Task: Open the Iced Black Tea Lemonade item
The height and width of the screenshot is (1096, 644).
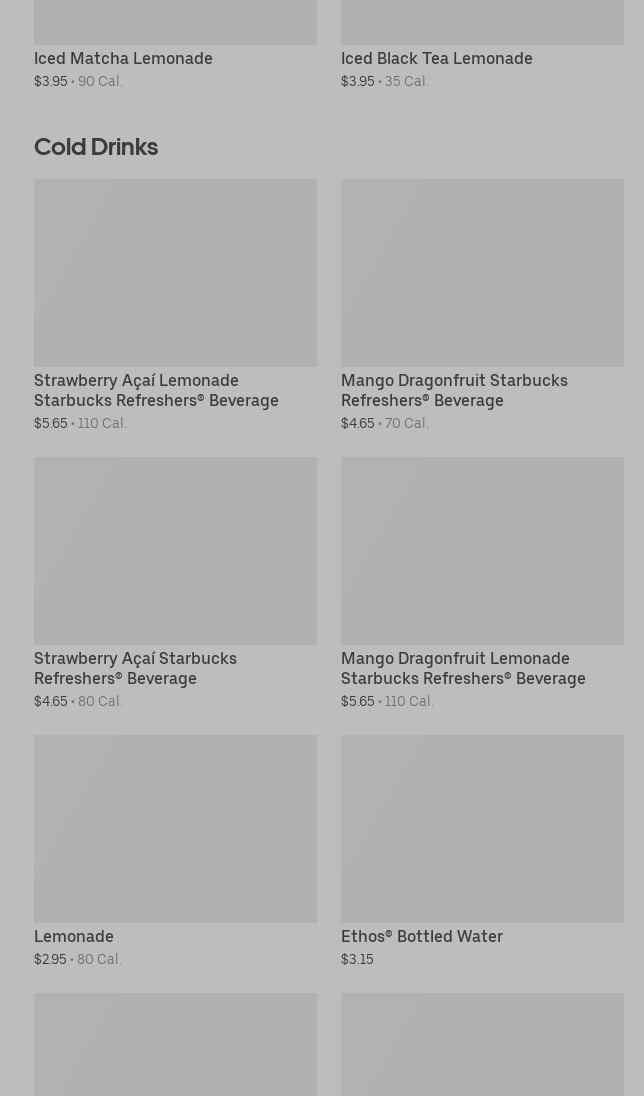Action: click(x=436, y=58)
